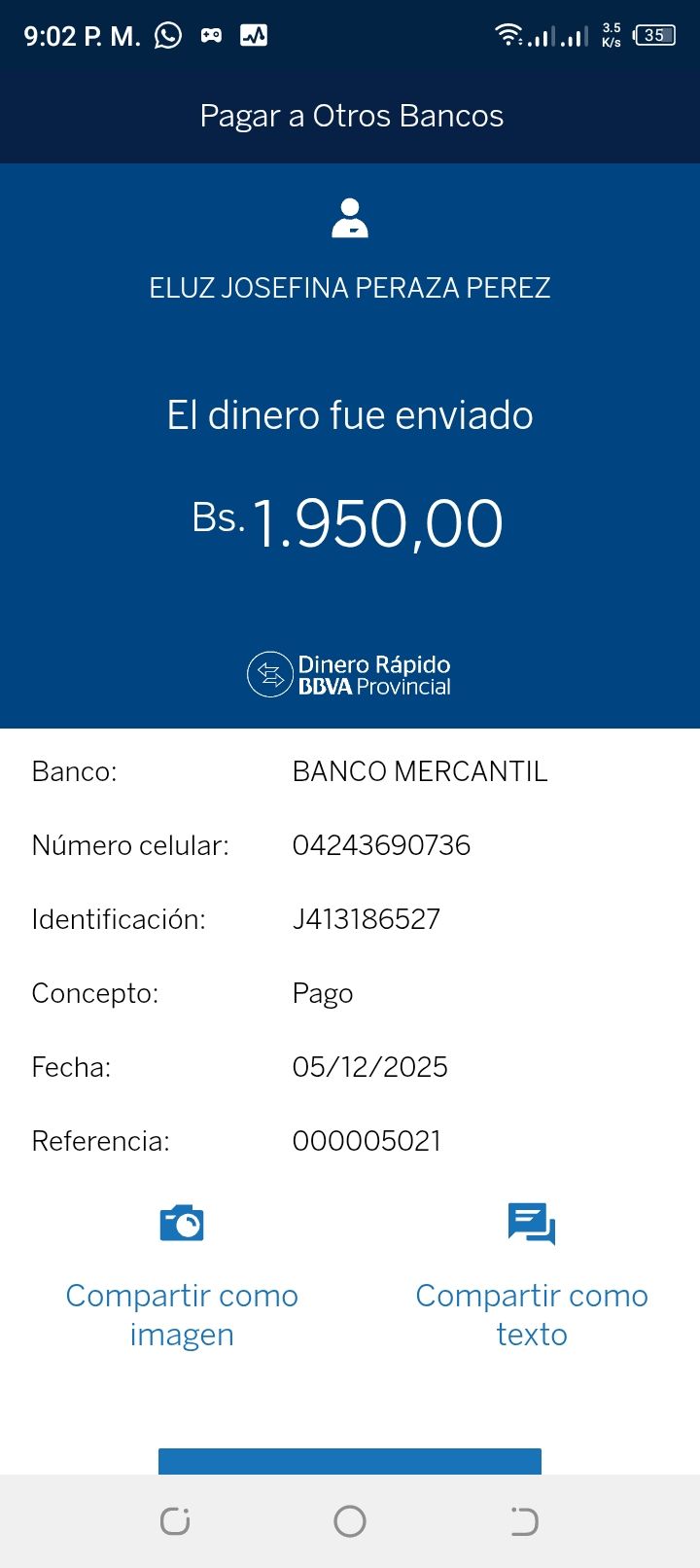Share the receipt as an image
Screen dimensions: 700x1568
[182, 1274]
